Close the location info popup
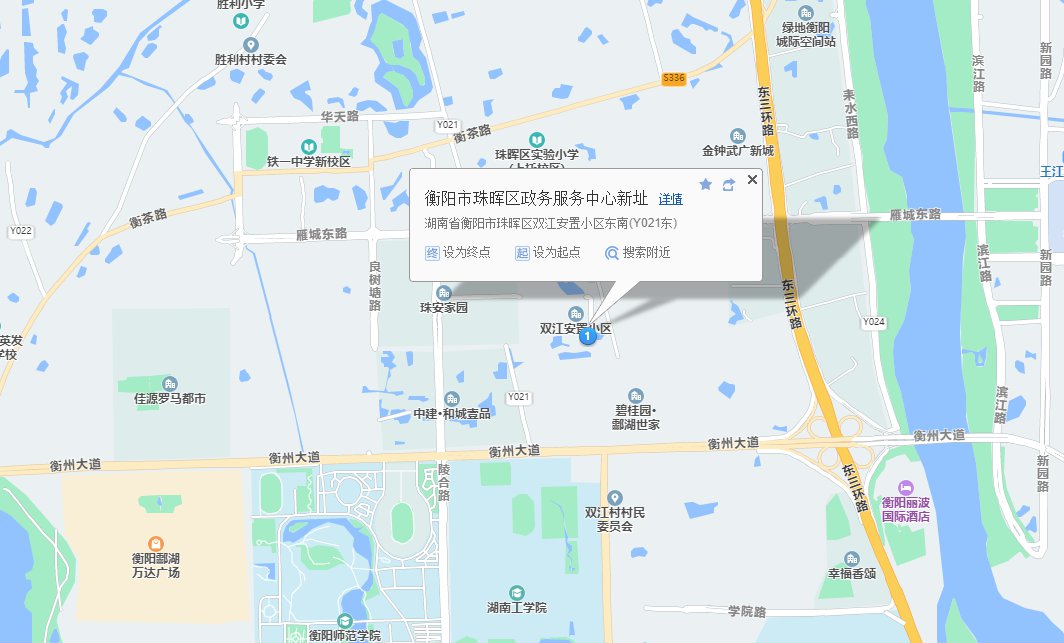 752,179
